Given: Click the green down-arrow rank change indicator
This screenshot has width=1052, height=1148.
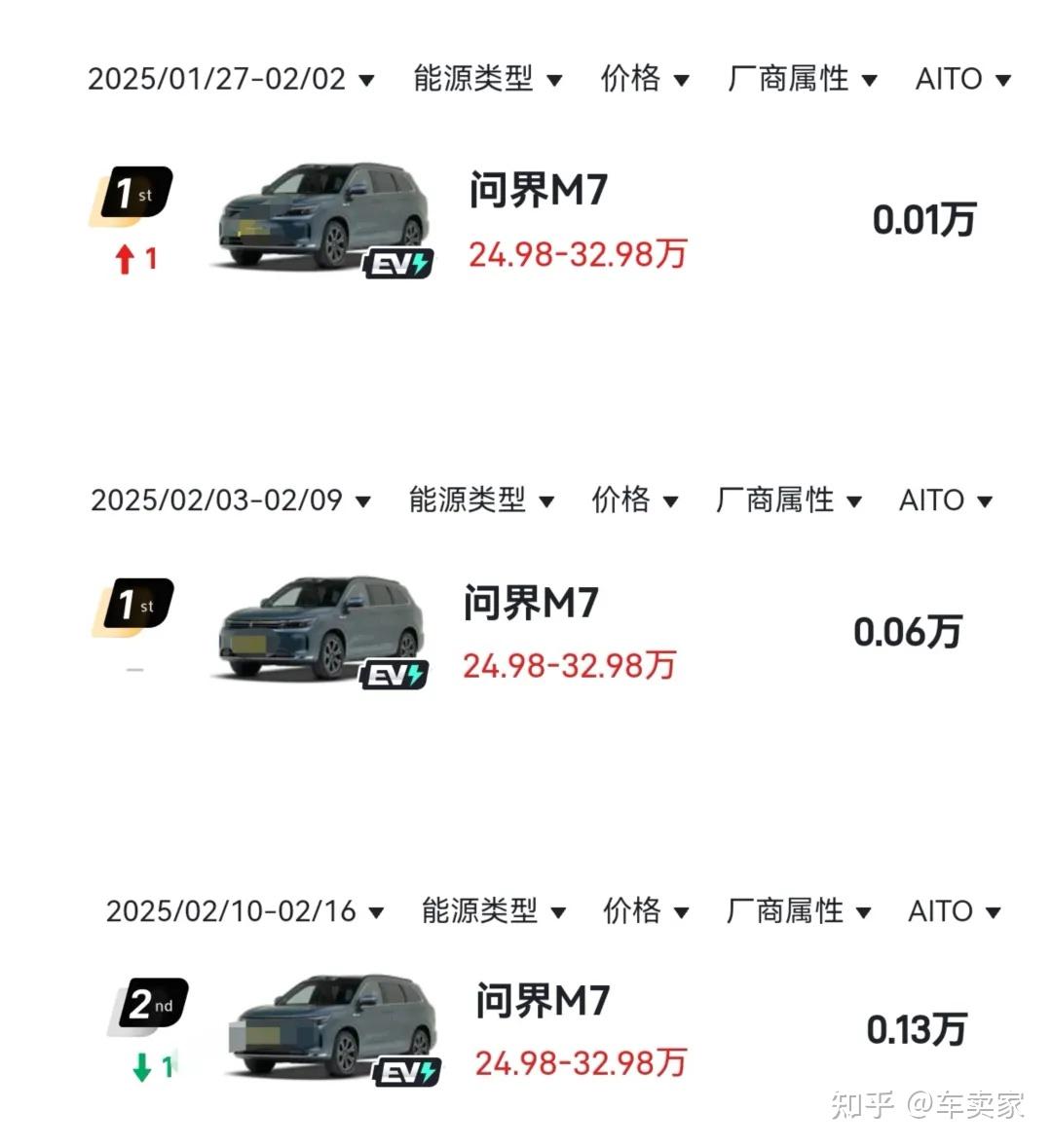Looking at the screenshot, I should [x=144, y=1069].
